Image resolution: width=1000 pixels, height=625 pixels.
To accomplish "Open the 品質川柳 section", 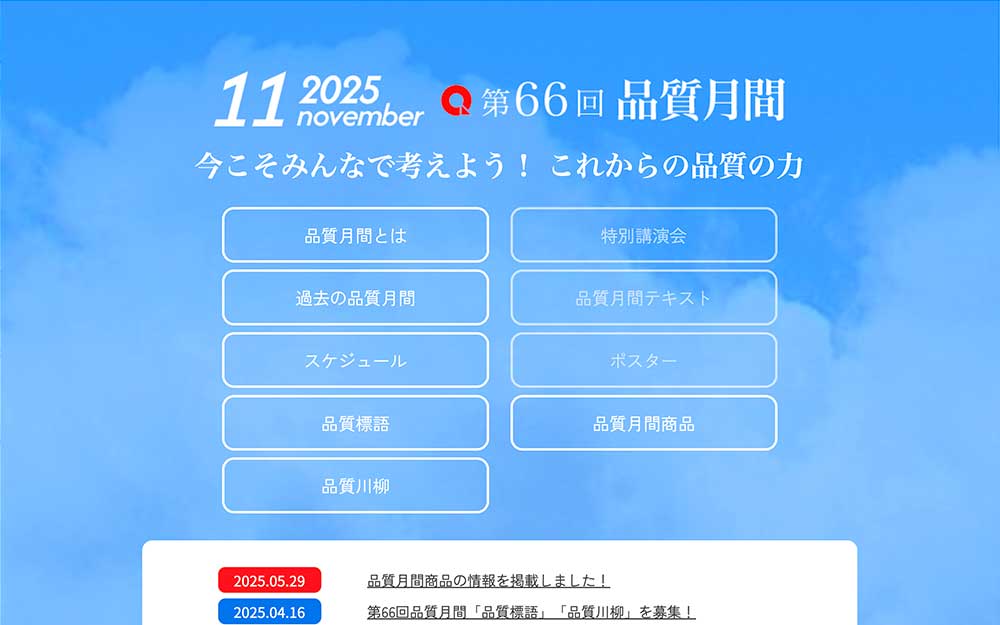I will pos(355,487).
